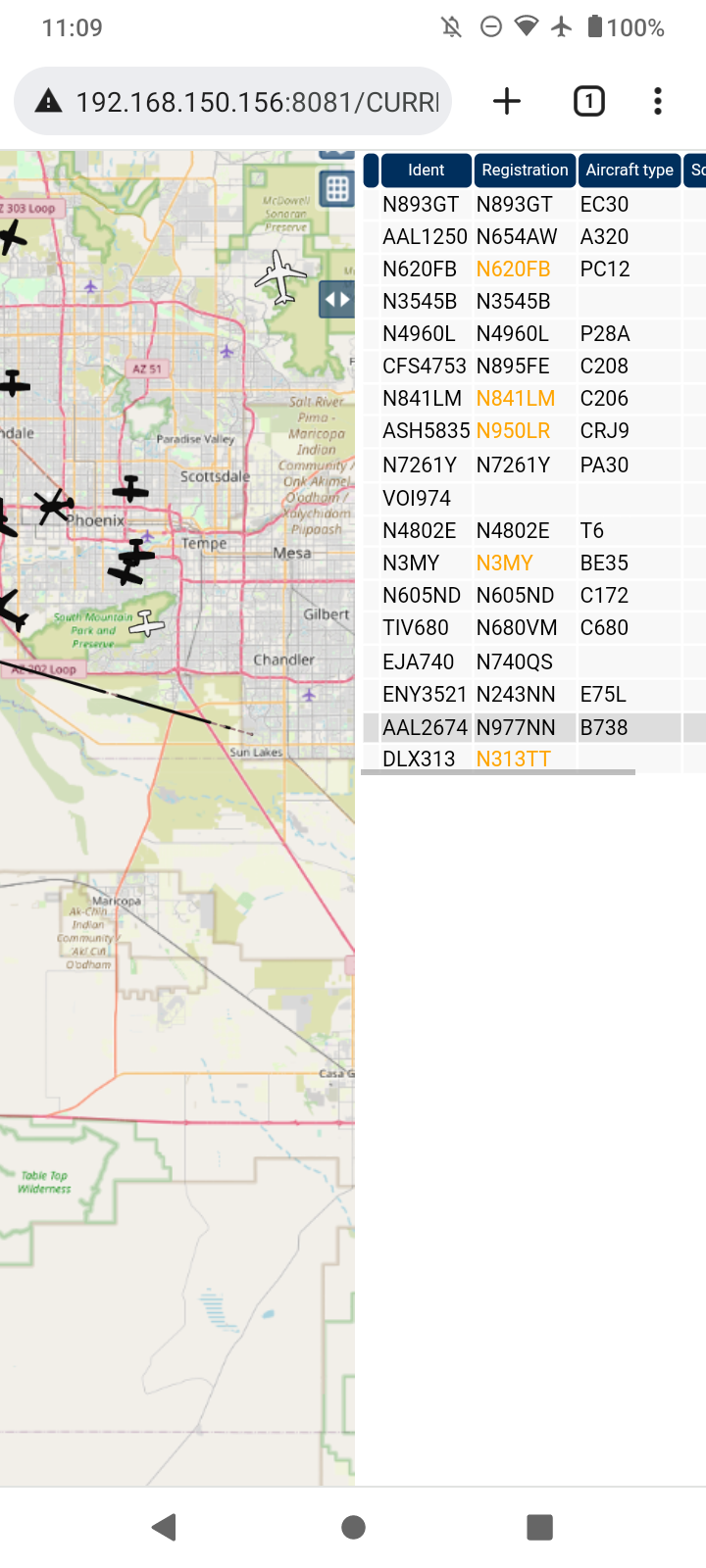Open the N950LR registration link
The width and height of the screenshot is (706, 1568).
513,430
